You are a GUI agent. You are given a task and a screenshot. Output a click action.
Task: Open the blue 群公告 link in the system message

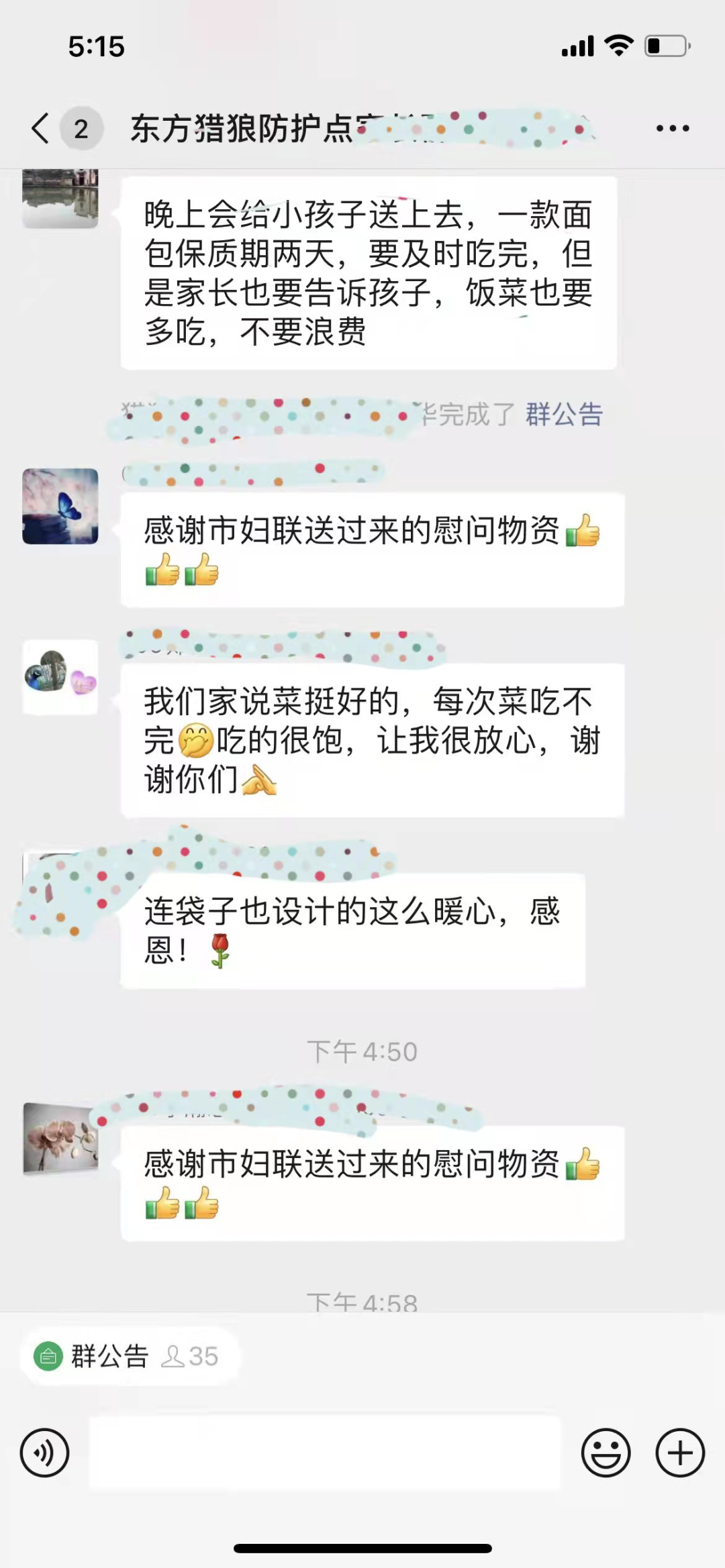click(564, 415)
